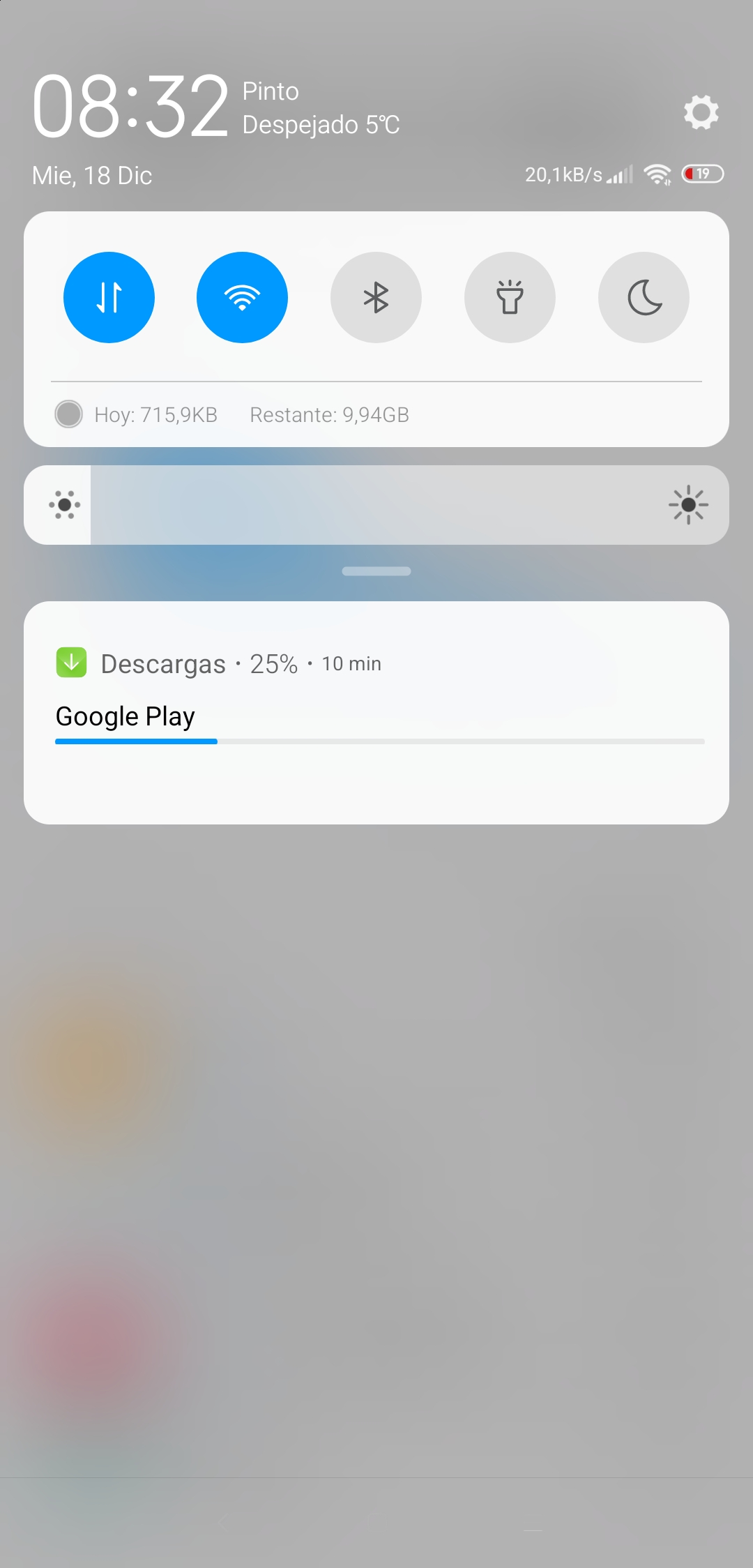Turn off mobile data
Screen dimensions: 753x1568
109,297
